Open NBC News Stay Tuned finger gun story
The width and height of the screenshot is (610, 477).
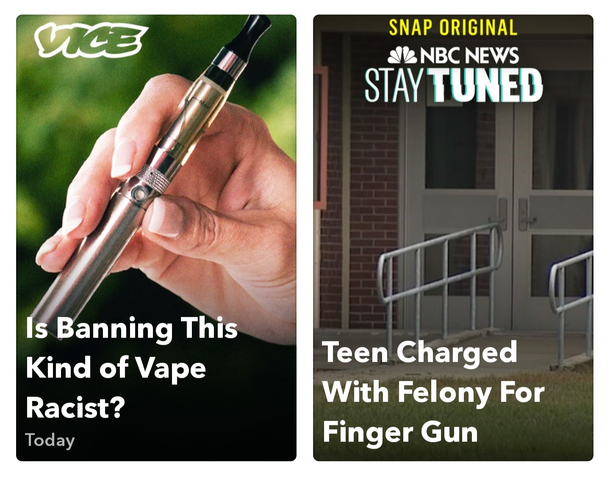[452, 238]
